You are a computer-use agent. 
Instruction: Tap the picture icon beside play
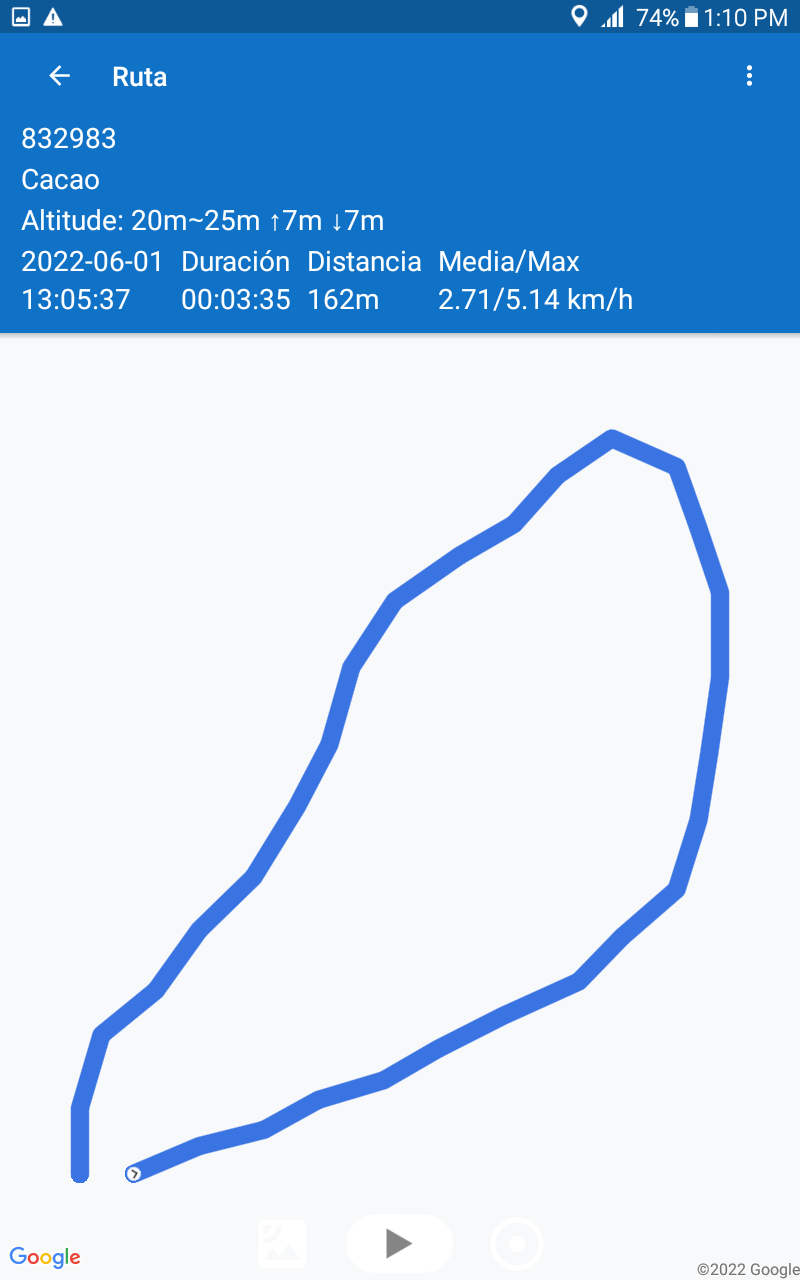click(x=282, y=1244)
